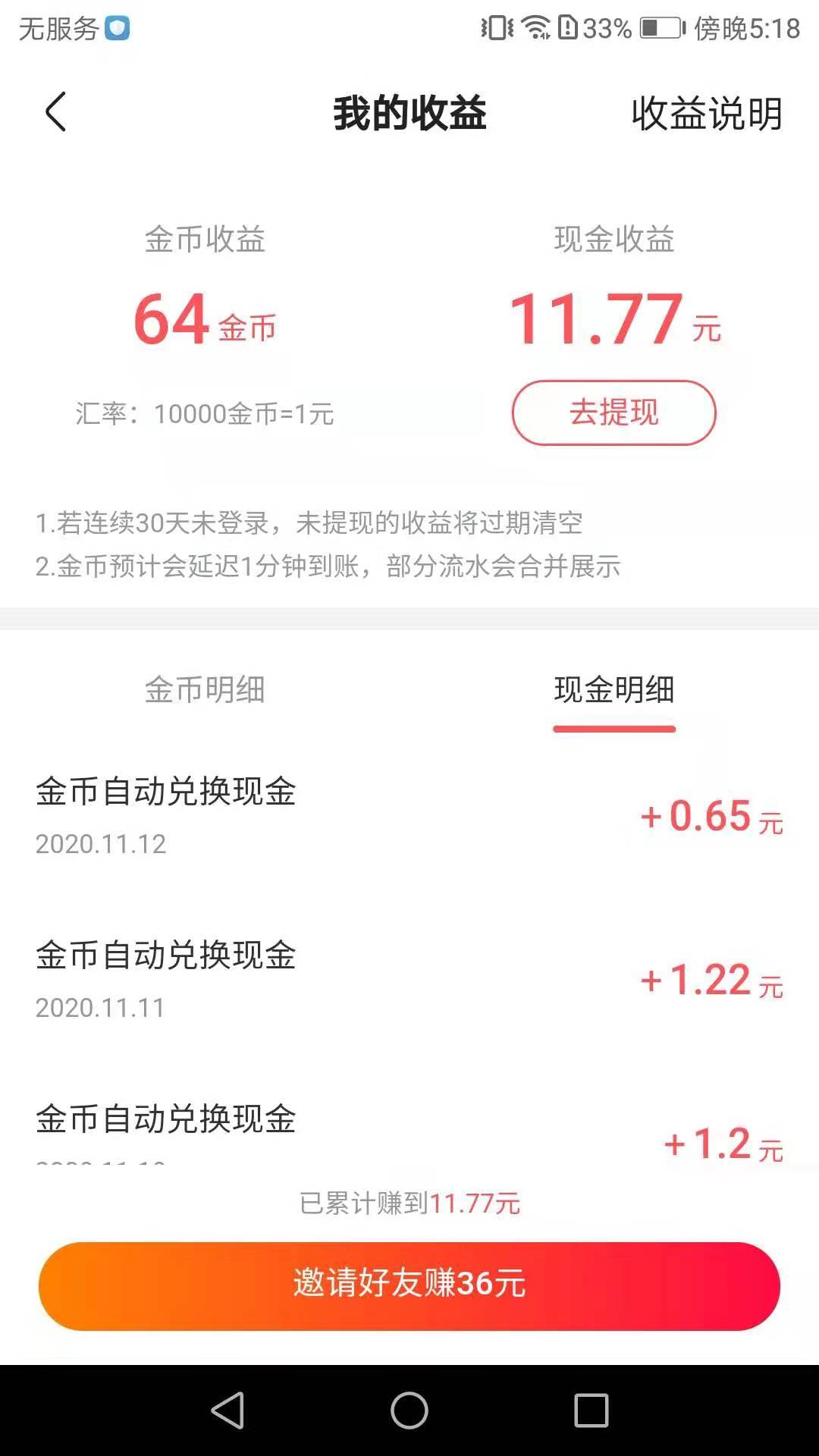Switch to the 金币明细 tab
Viewport: 819px width, 1456px height.
(205, 690)
